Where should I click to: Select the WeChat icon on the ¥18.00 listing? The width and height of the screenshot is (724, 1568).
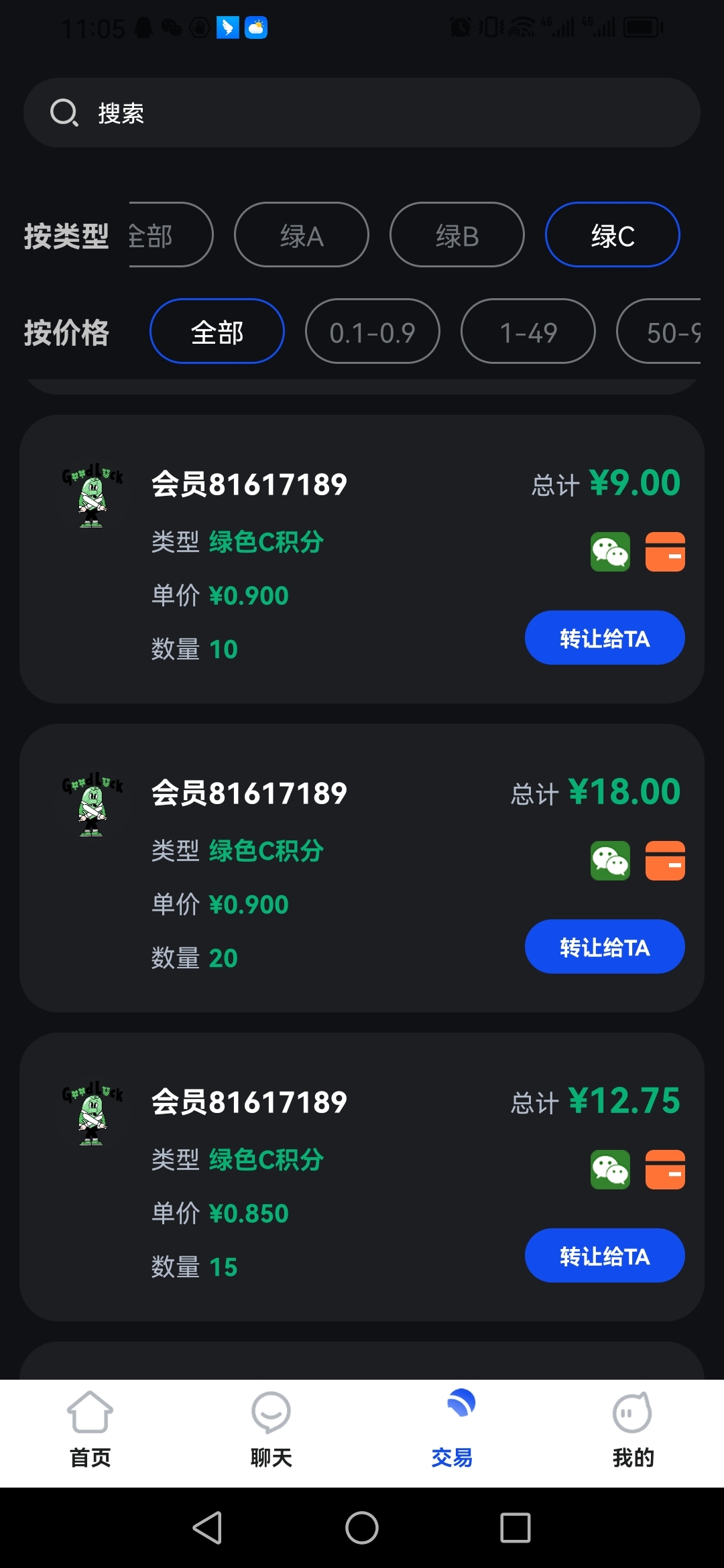[x=609, y=861]
